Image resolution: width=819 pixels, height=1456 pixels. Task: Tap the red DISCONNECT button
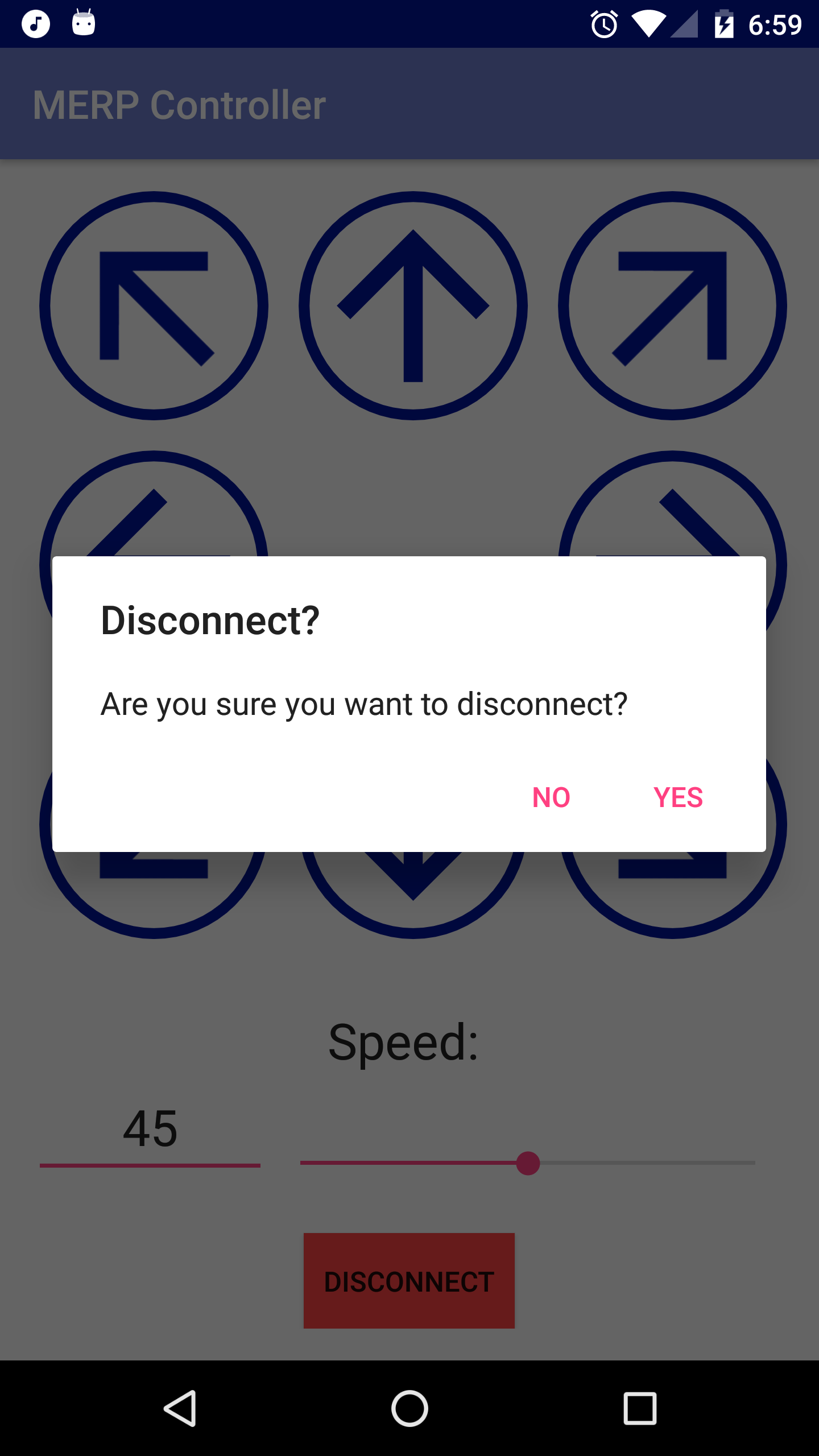coord(409,1281)
